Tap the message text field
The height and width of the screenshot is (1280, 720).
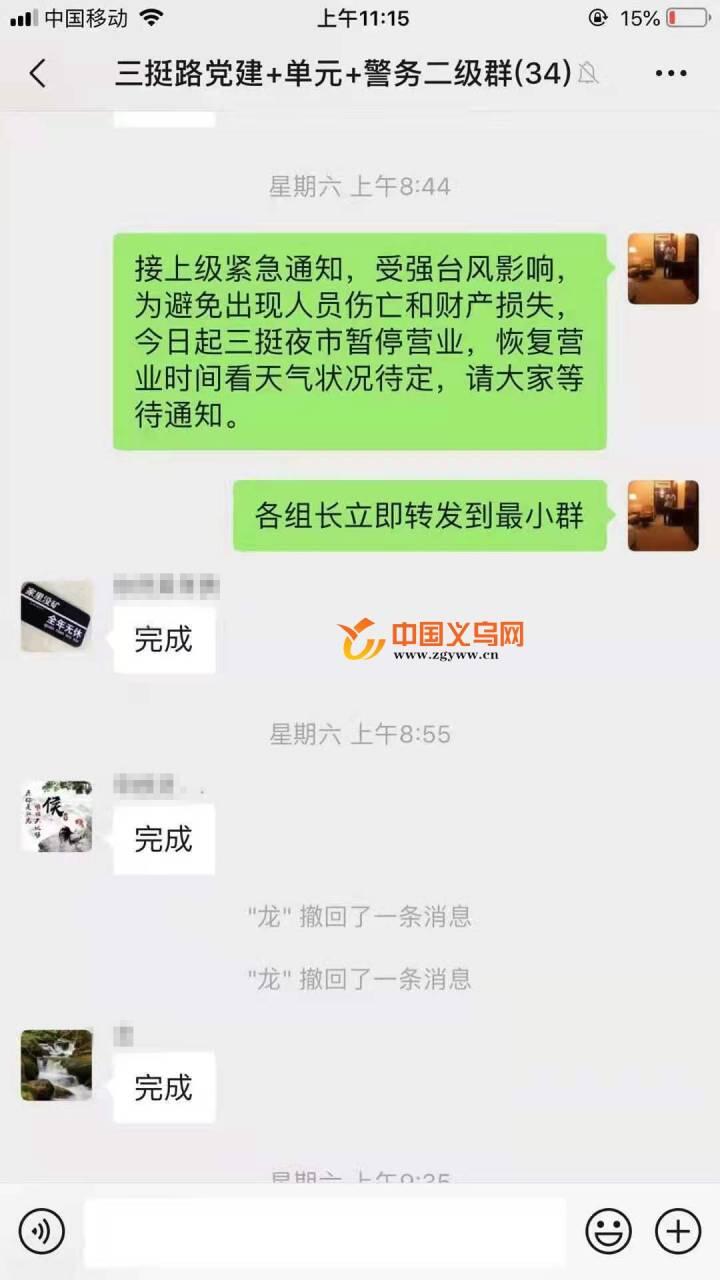pyautogui.click(x=324, y=1229)
